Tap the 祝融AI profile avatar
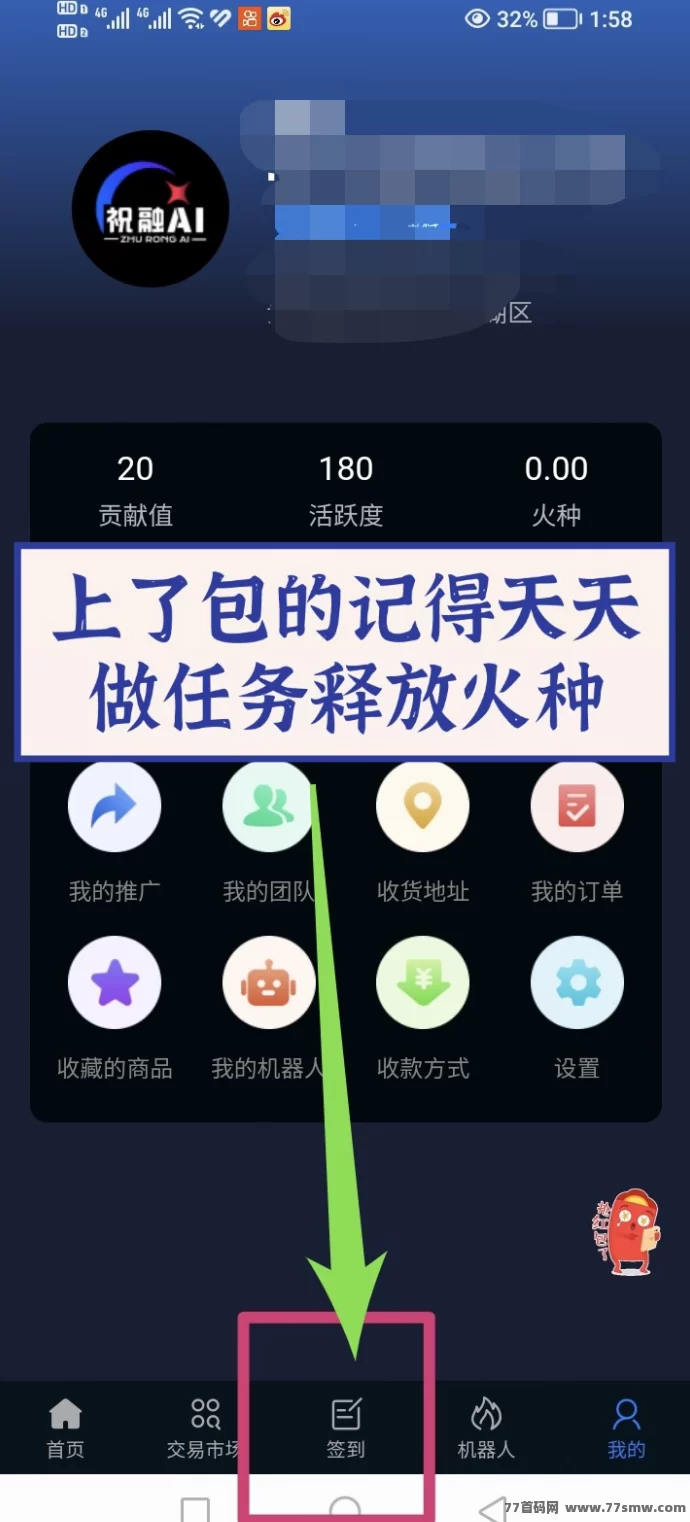Image resolution: width=690 pixels, height=1522 pixels. (151, 209)
